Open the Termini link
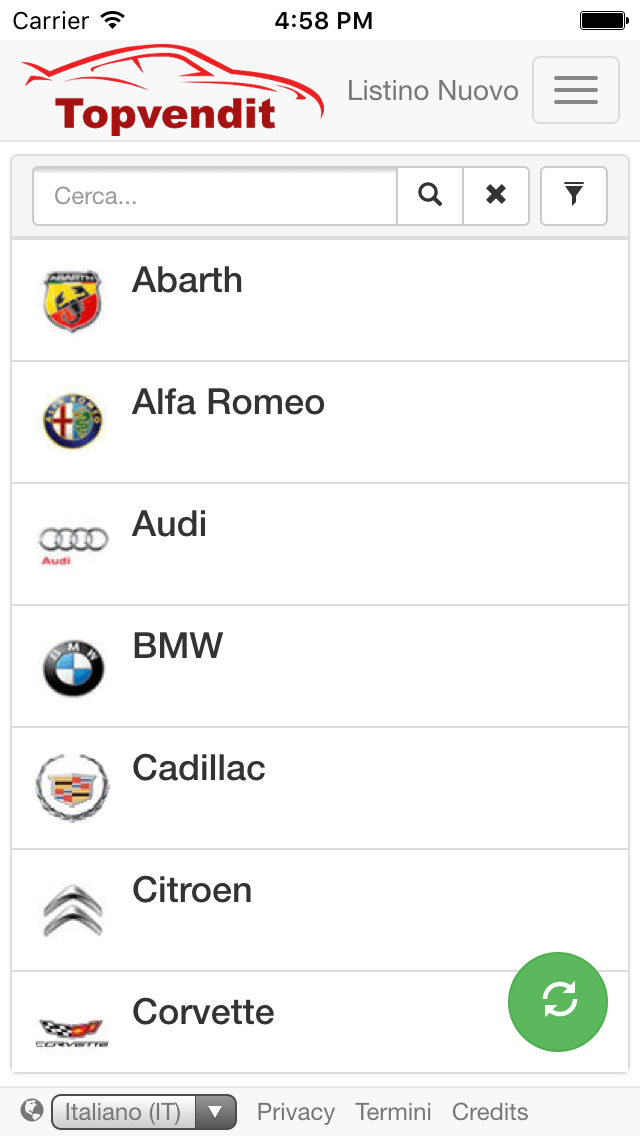640x1136 pixels. click(393, 1111)
